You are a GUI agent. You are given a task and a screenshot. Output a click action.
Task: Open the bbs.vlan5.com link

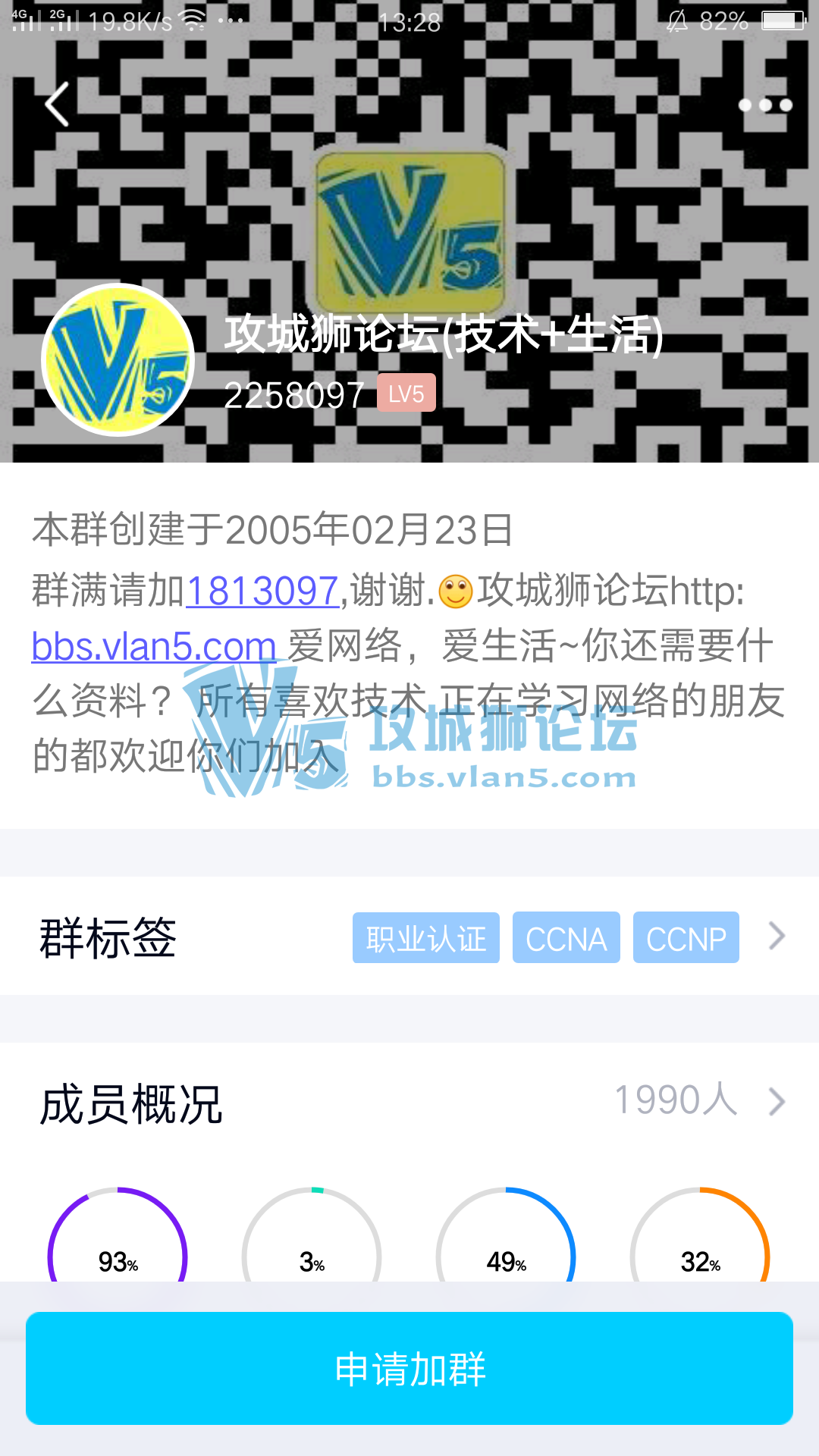click(x=154, y=647)
